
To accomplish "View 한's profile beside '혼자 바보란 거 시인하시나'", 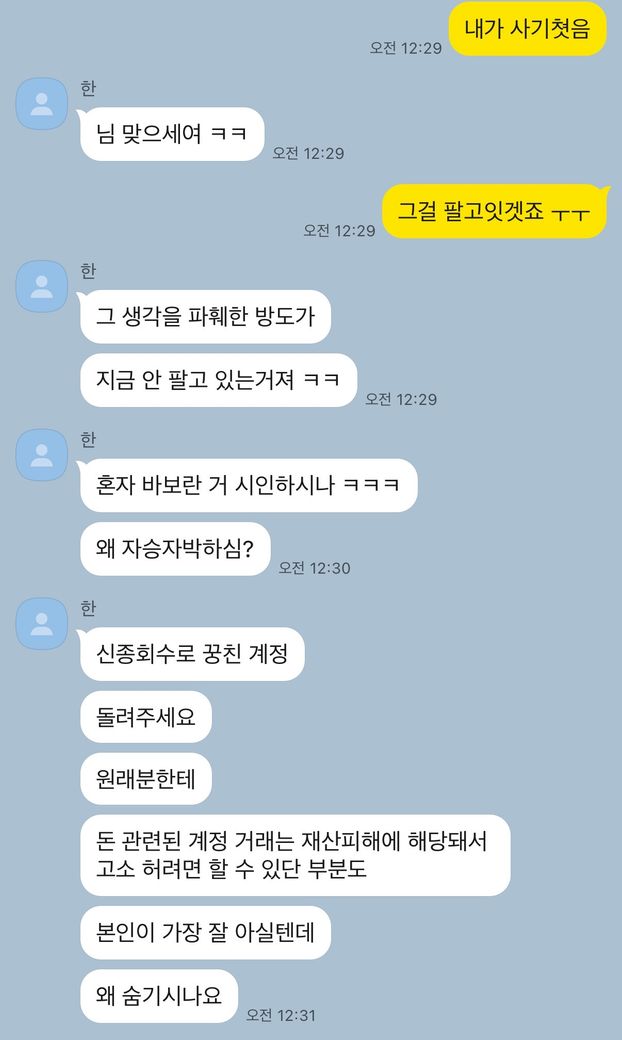I will pos(41,454).
